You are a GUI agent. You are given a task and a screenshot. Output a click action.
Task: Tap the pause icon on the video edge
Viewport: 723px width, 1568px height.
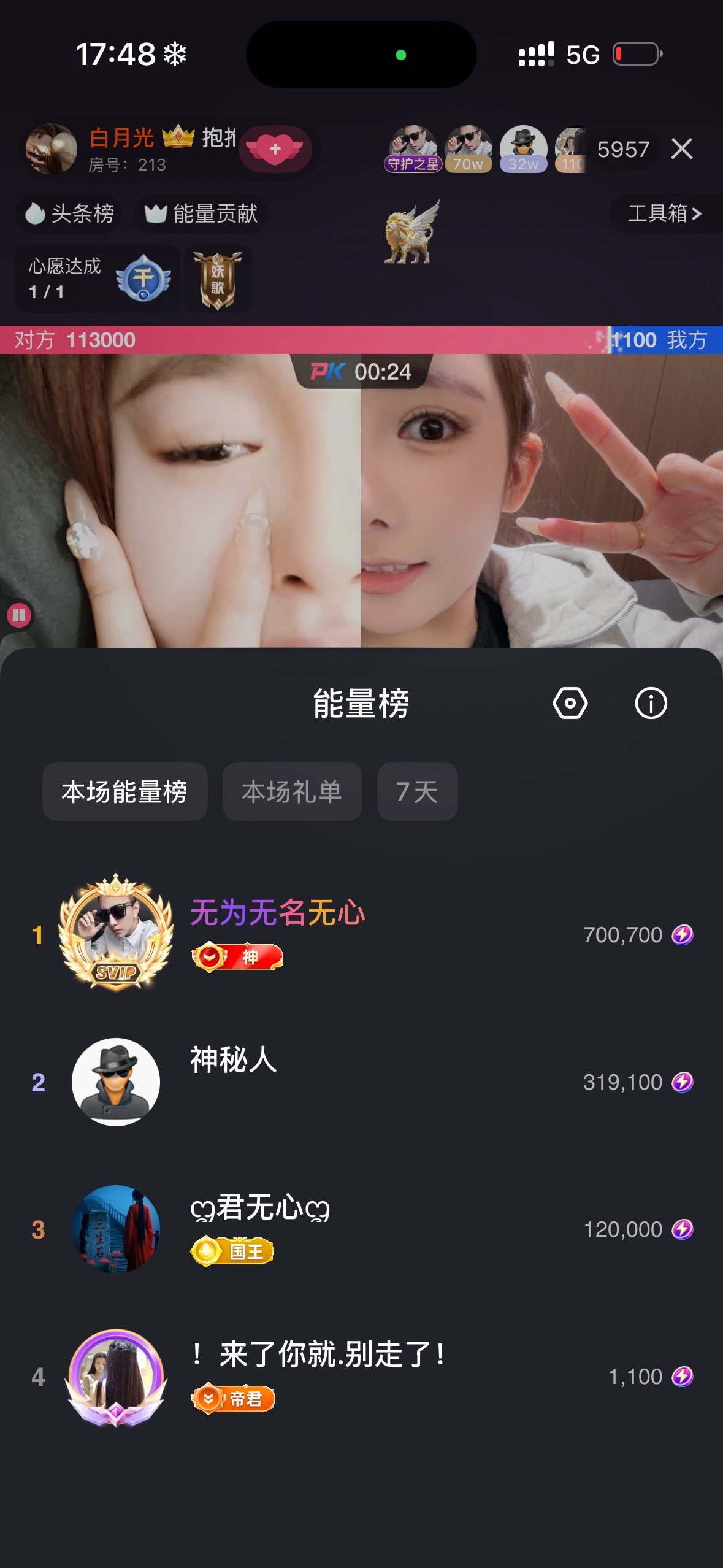18,614
